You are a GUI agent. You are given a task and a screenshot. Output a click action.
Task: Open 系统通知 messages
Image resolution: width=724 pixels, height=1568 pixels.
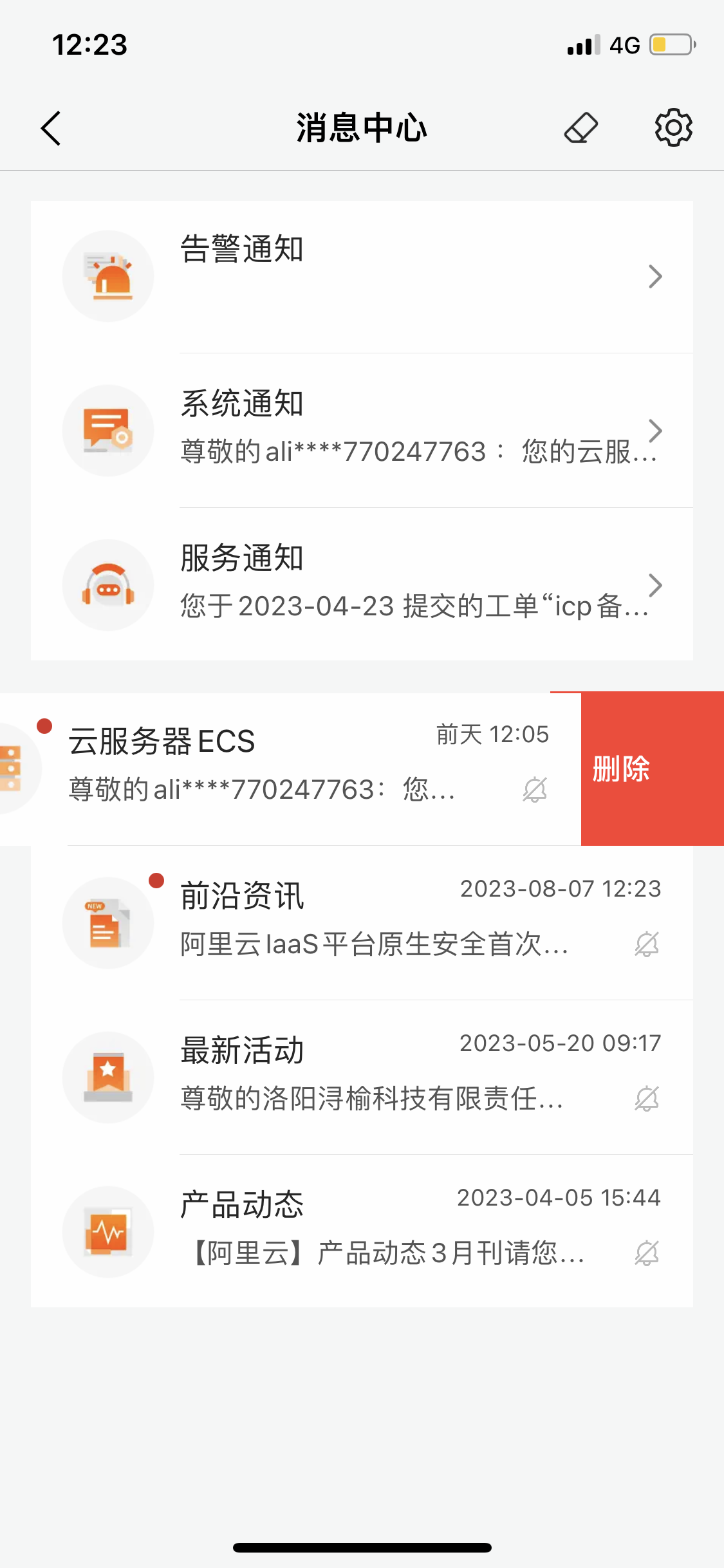click(x=362, y=430)
